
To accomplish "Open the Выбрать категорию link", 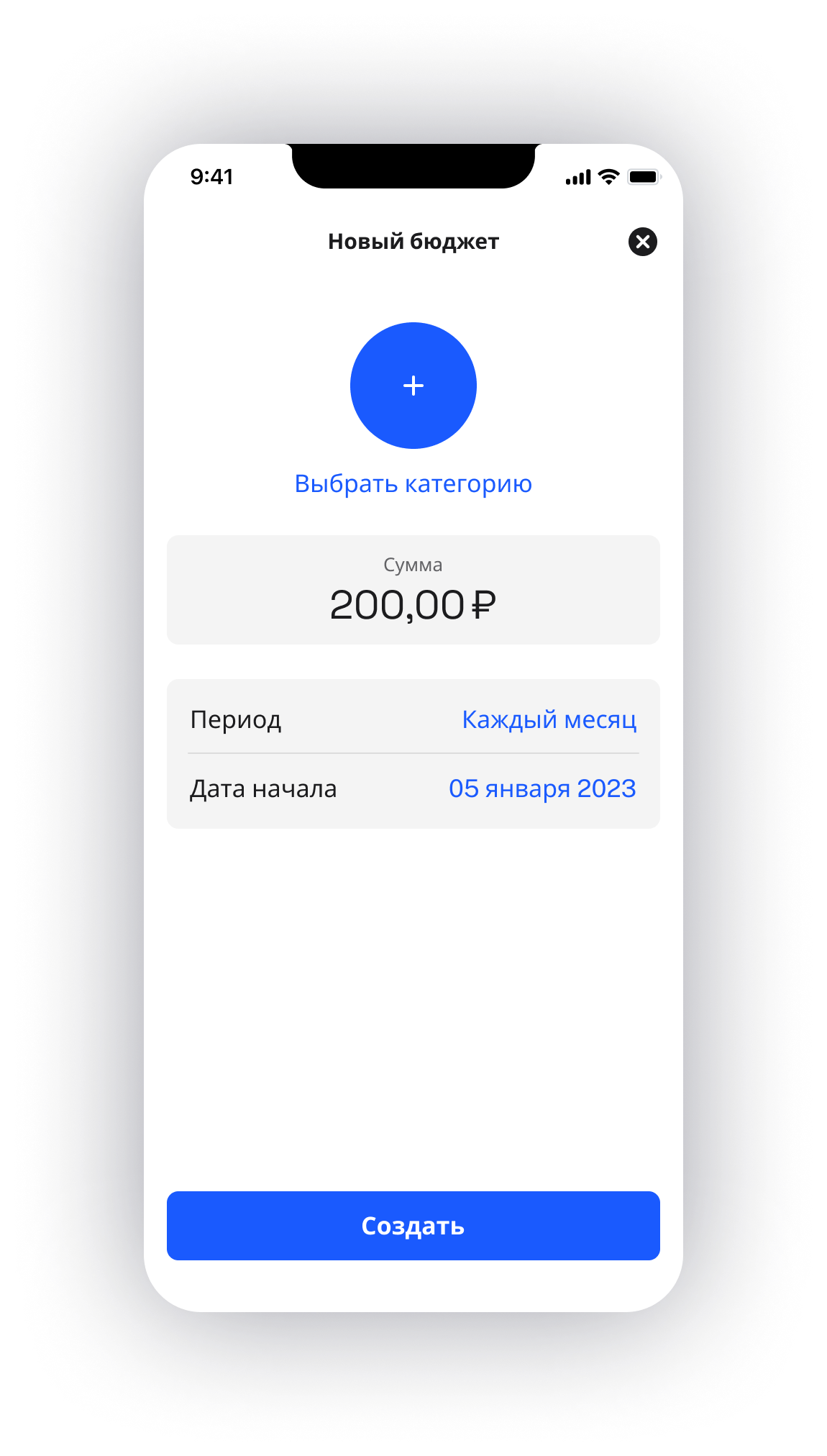I will (413, 484).
